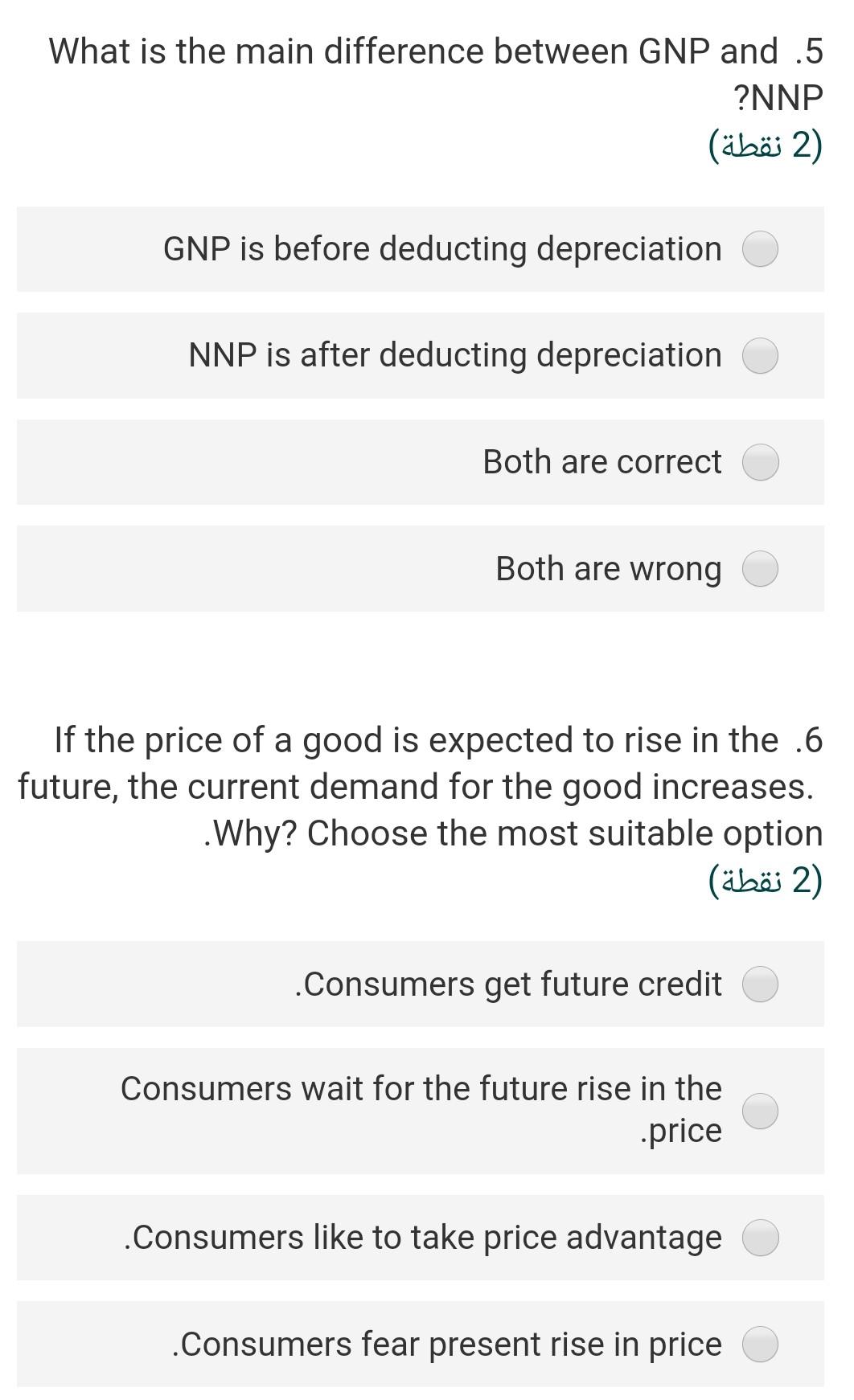Click the radio circle next to Both are wrong
The height and width of the screenshot is (1400, 854).
759,568
